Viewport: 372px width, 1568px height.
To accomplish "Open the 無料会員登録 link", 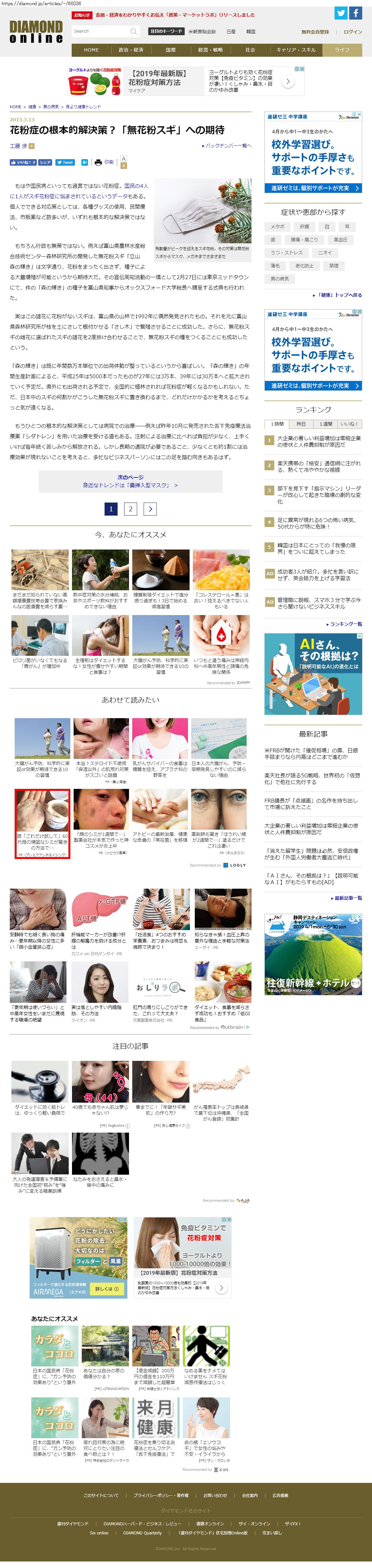I will [x=315, y=32].
